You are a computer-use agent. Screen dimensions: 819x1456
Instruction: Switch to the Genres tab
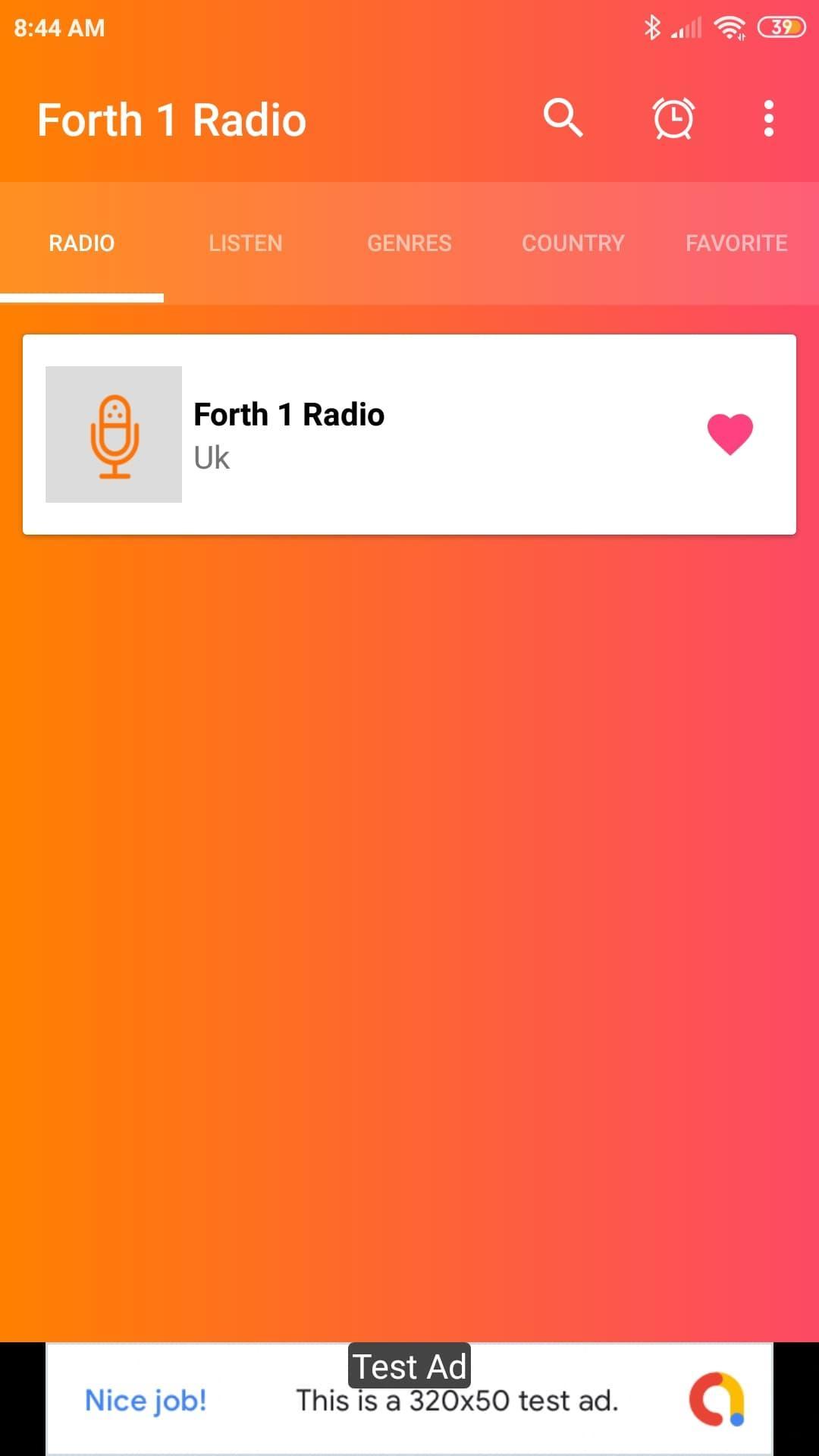[409, 243]
